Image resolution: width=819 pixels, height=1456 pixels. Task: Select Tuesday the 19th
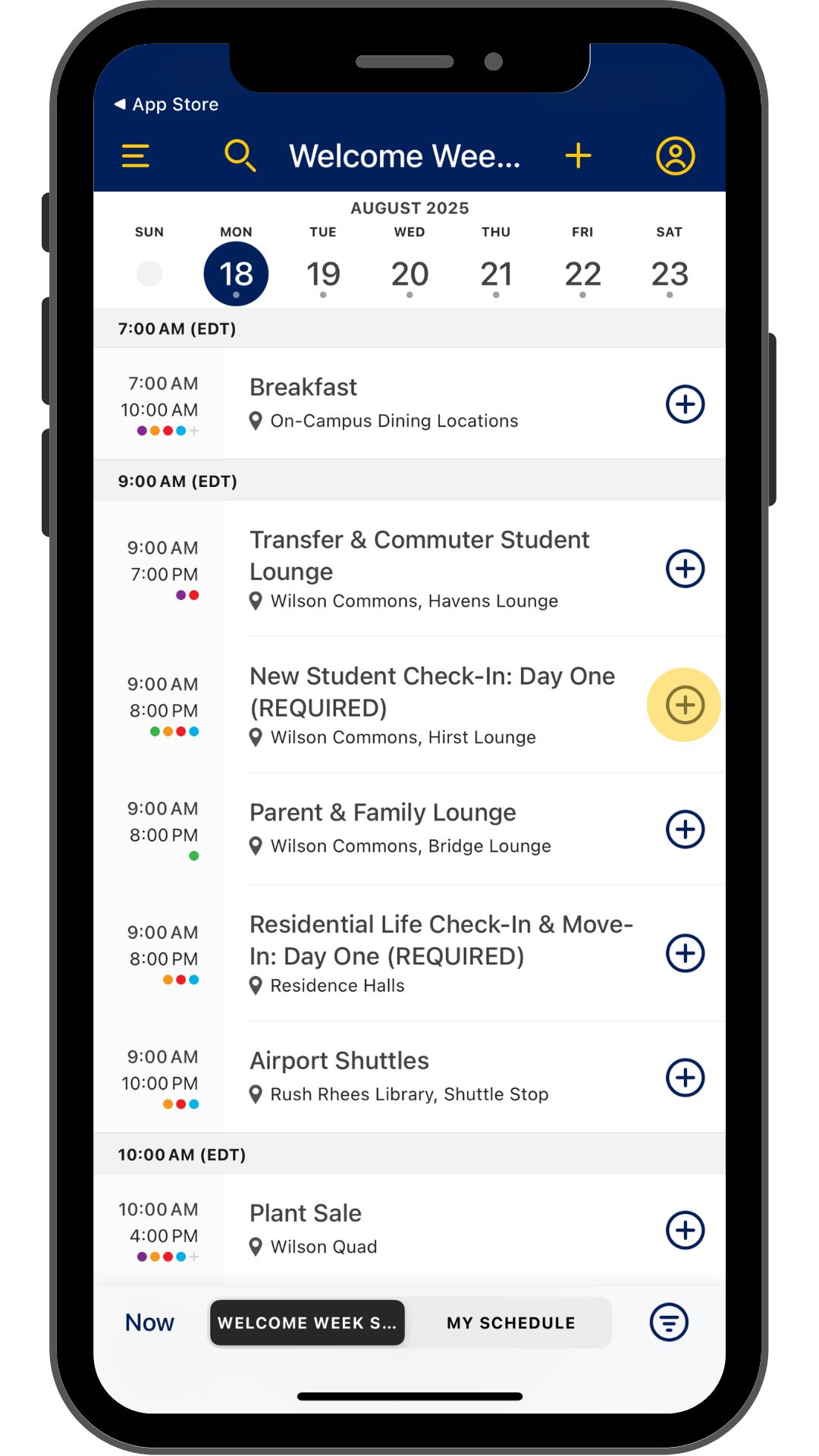(323, 274)
